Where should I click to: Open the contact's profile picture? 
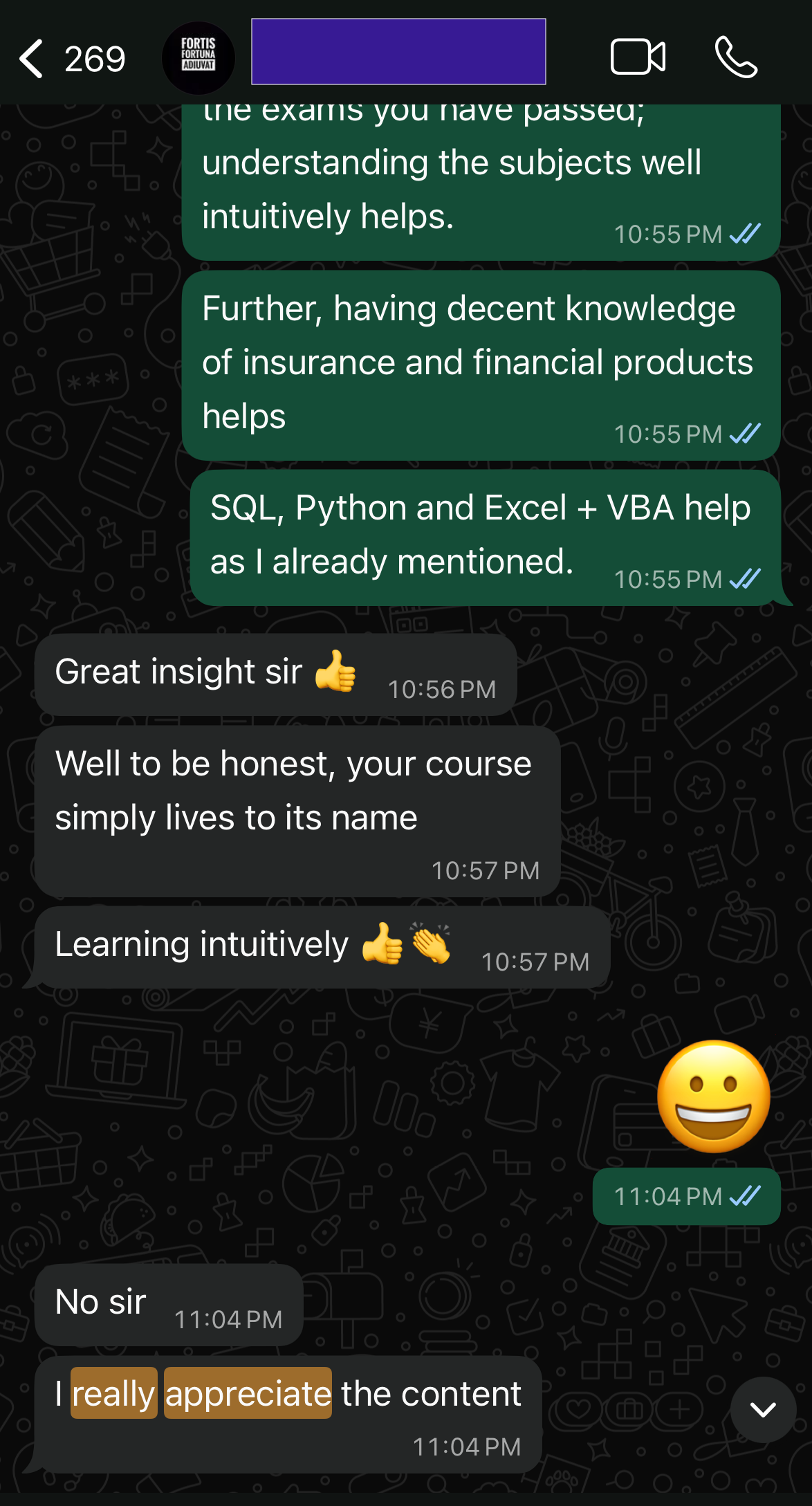[199, 57]
